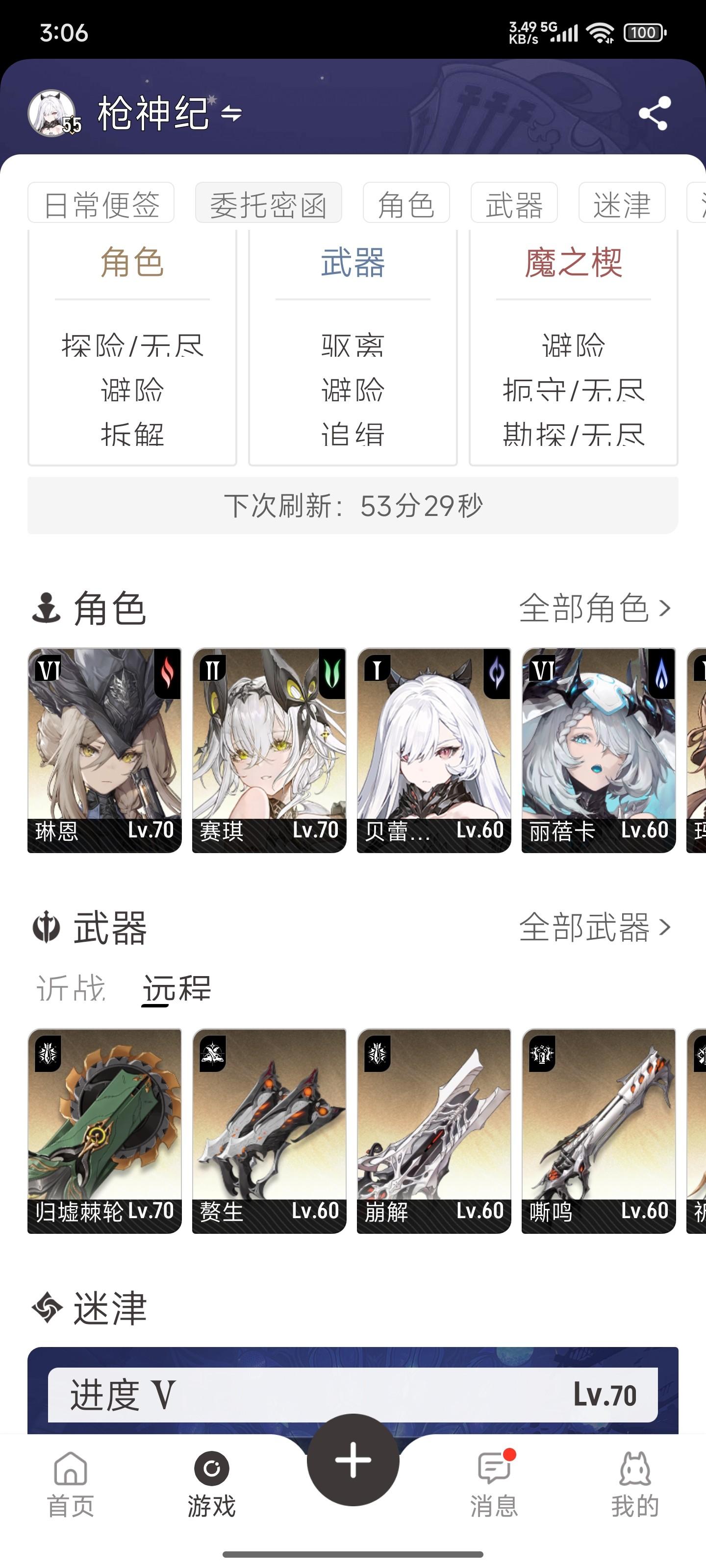
Task: Open weapon card 归墟棘轮 Lv.70
Action: pos(105,1131)
